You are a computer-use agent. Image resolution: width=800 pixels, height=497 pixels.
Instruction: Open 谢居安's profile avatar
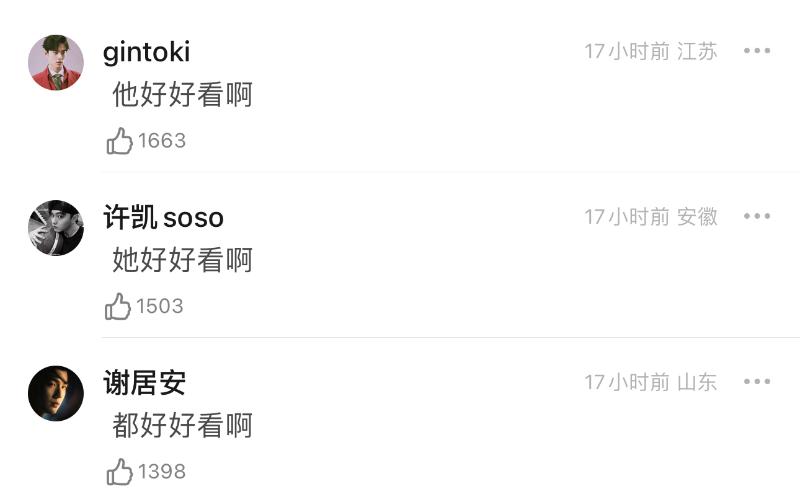(56, 392)
